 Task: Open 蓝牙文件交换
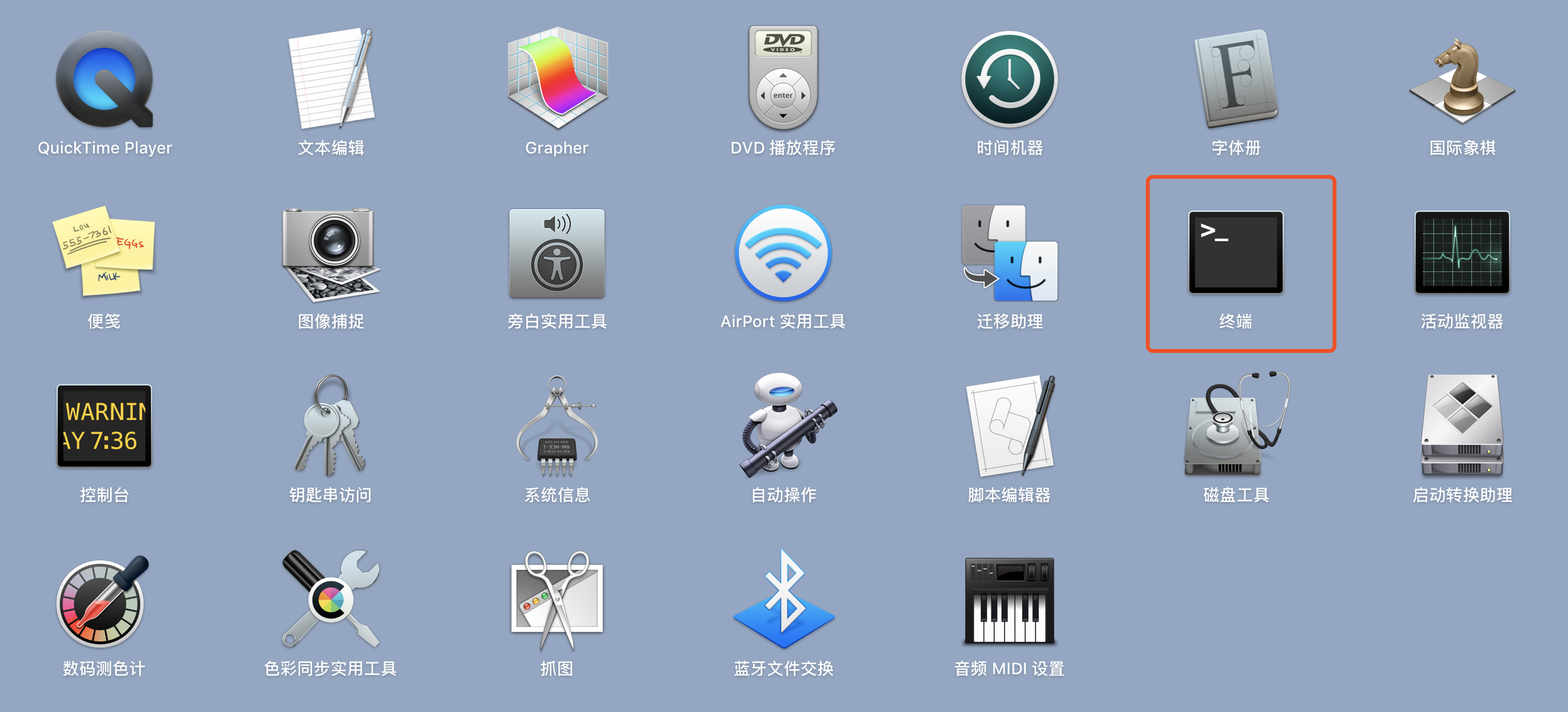[x=783, y=599]
